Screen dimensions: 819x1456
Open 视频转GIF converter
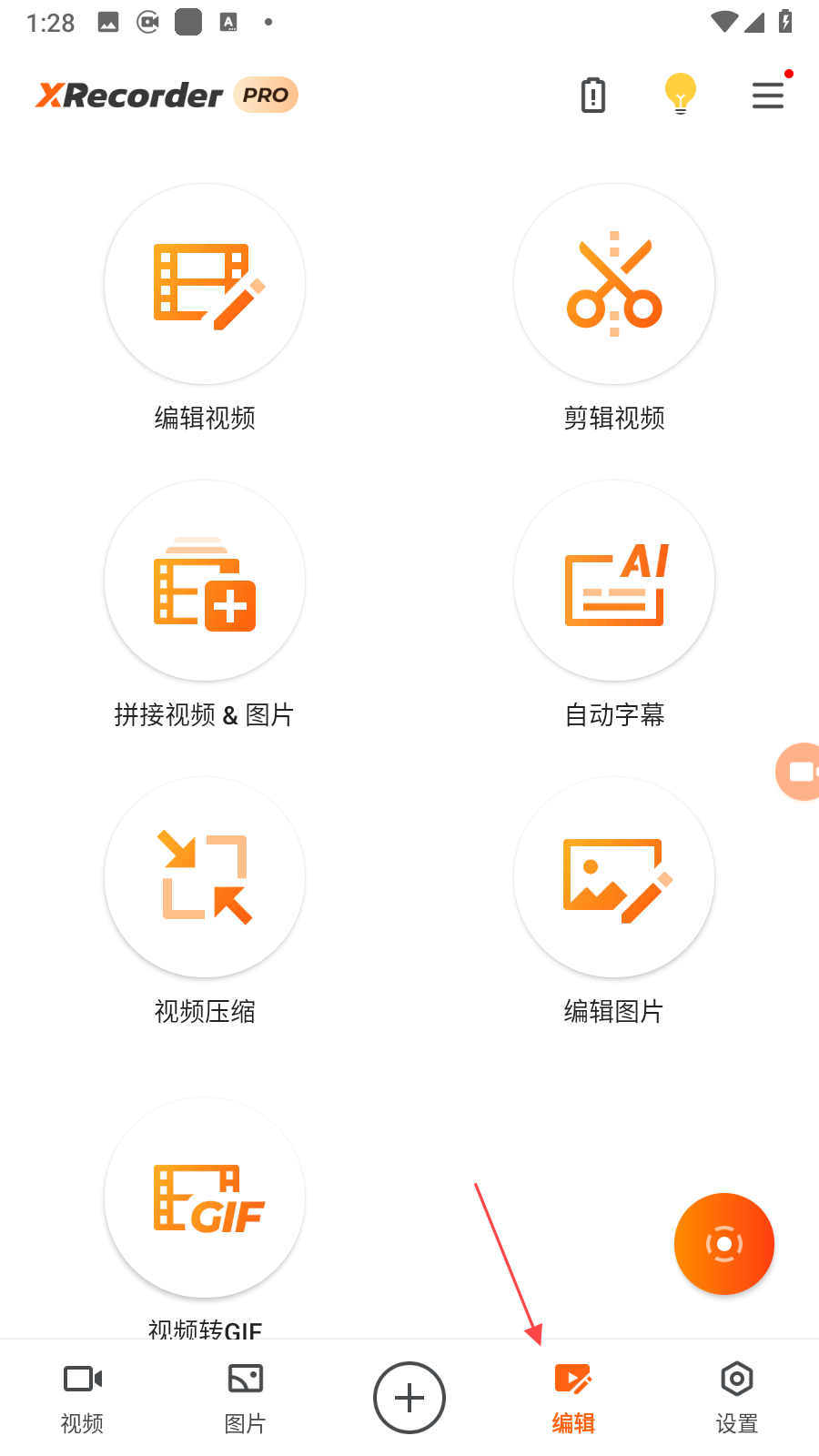pyautogui.click(x=205, y=1198)
